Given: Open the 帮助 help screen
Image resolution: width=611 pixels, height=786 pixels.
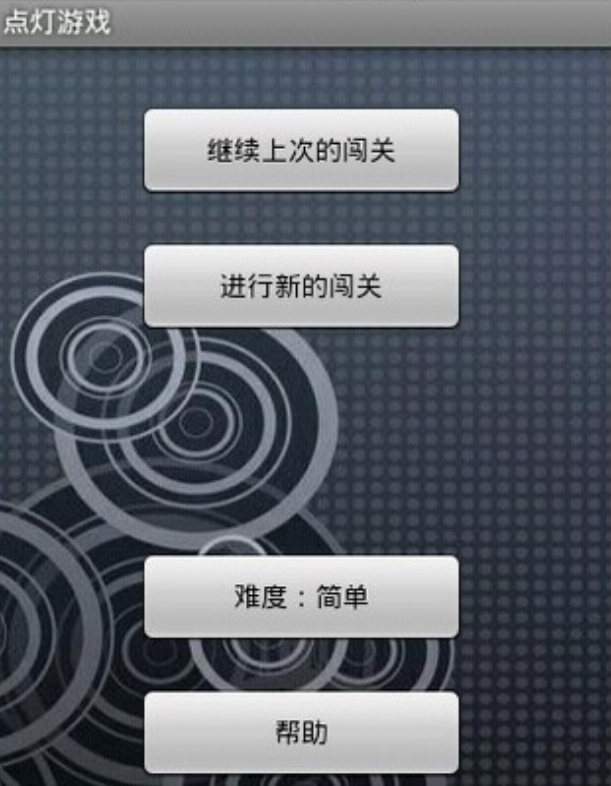Looking at the screenshot, I should (301, 732).
